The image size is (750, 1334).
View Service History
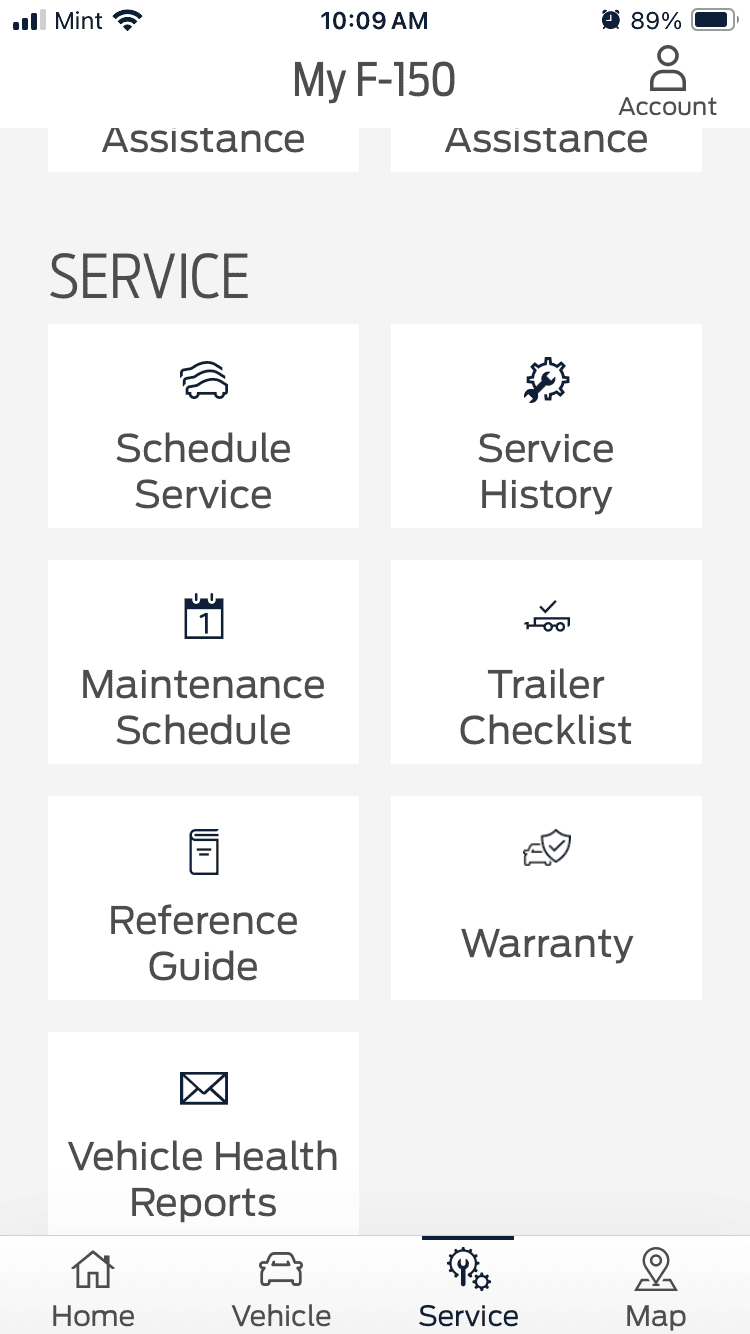point(546,426)
